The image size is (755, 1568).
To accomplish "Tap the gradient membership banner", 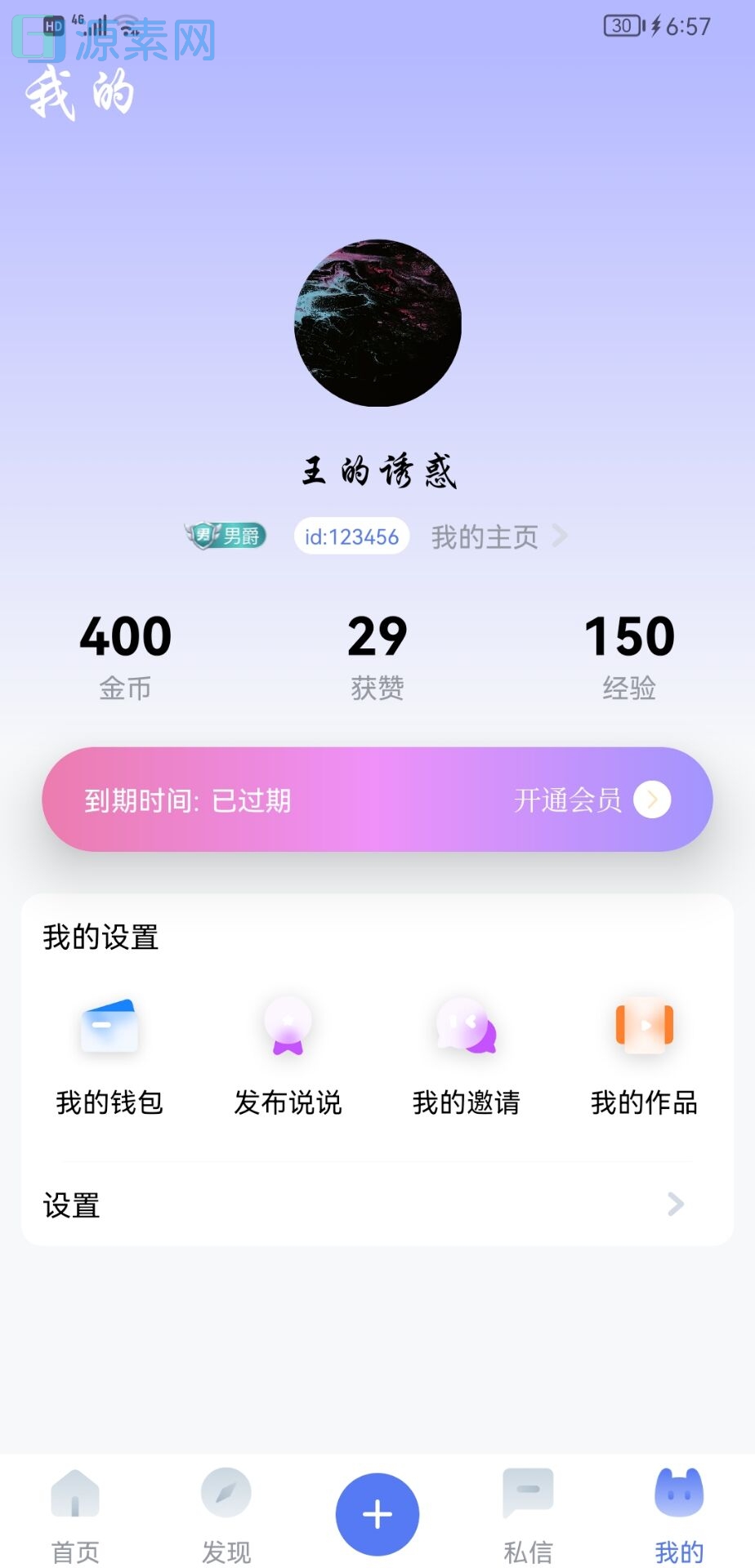I will pos(377,800).
